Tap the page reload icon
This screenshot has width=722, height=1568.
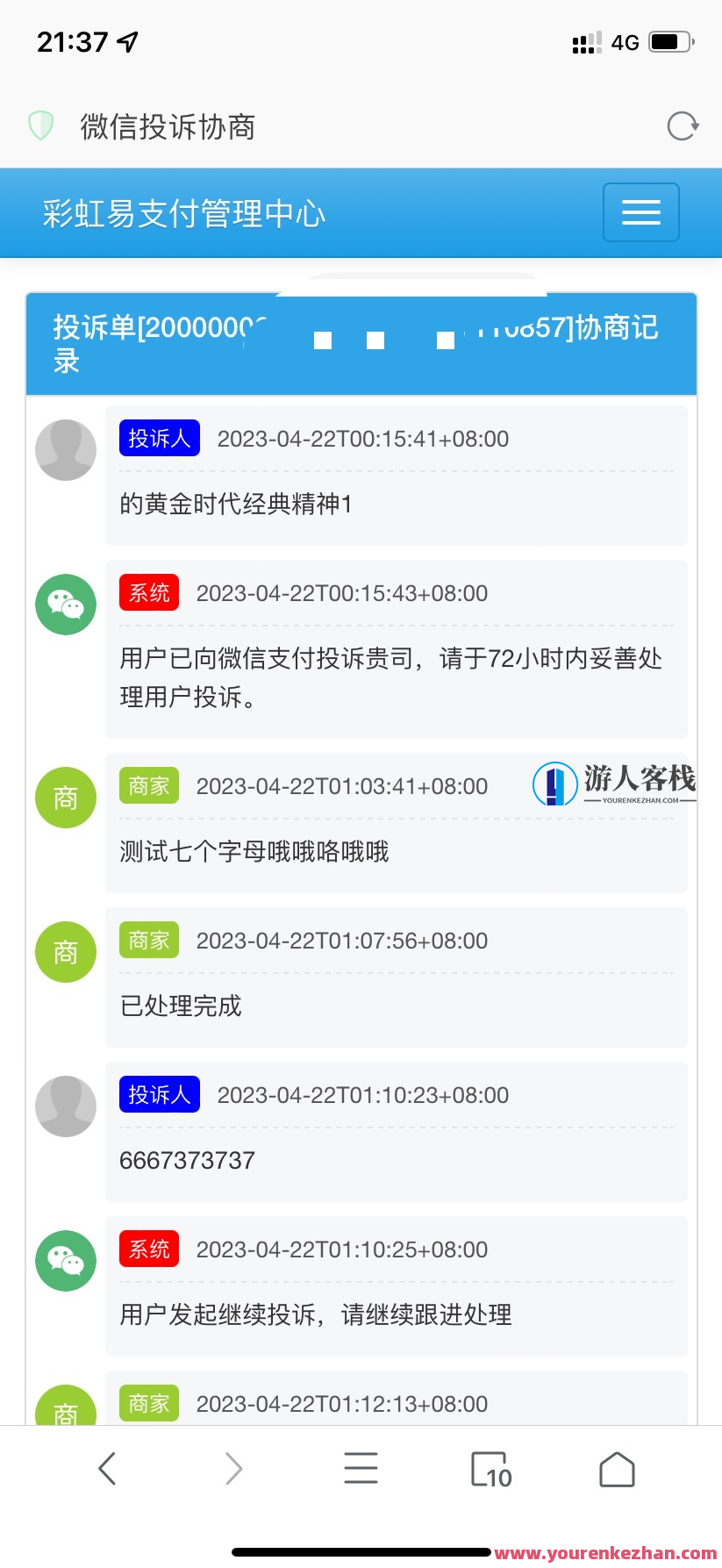coord(682,126)
